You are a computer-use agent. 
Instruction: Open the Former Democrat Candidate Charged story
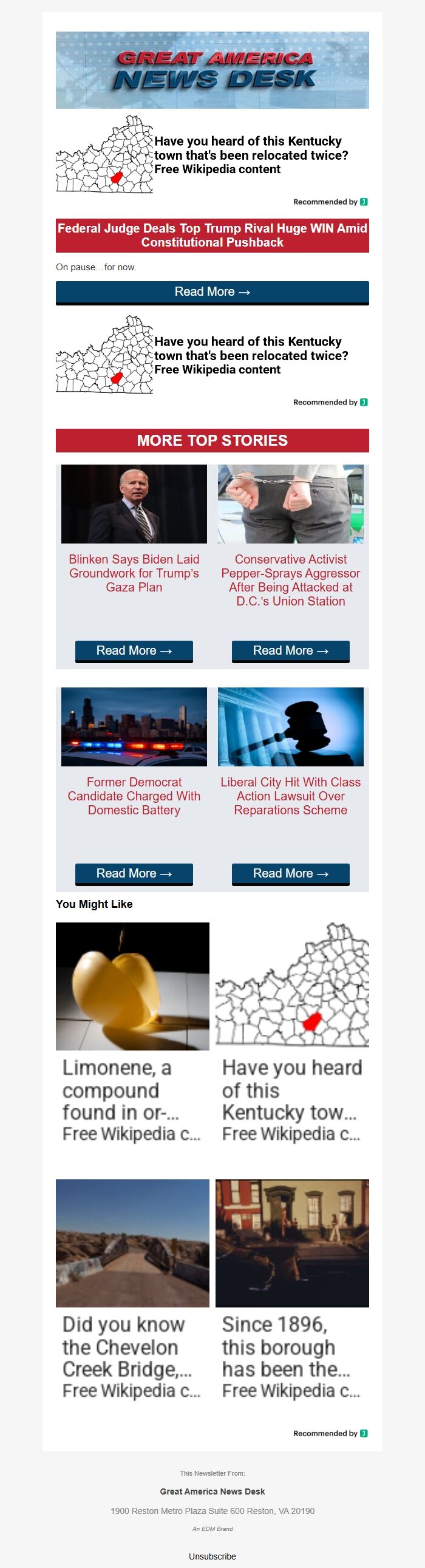(134, 796)
